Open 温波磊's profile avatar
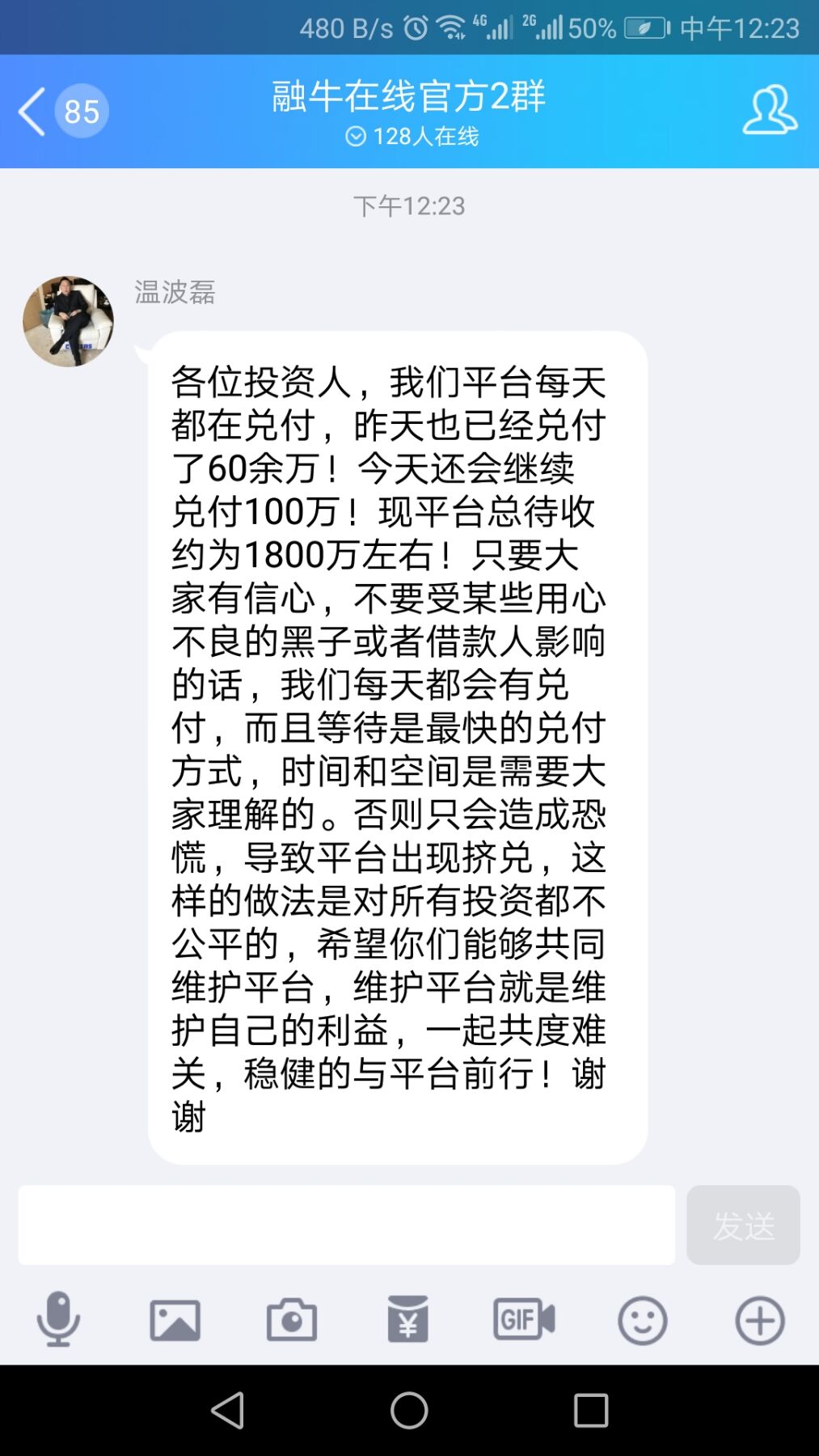Viewport: 819px width, 1456px height. click(x=68, y=322)
